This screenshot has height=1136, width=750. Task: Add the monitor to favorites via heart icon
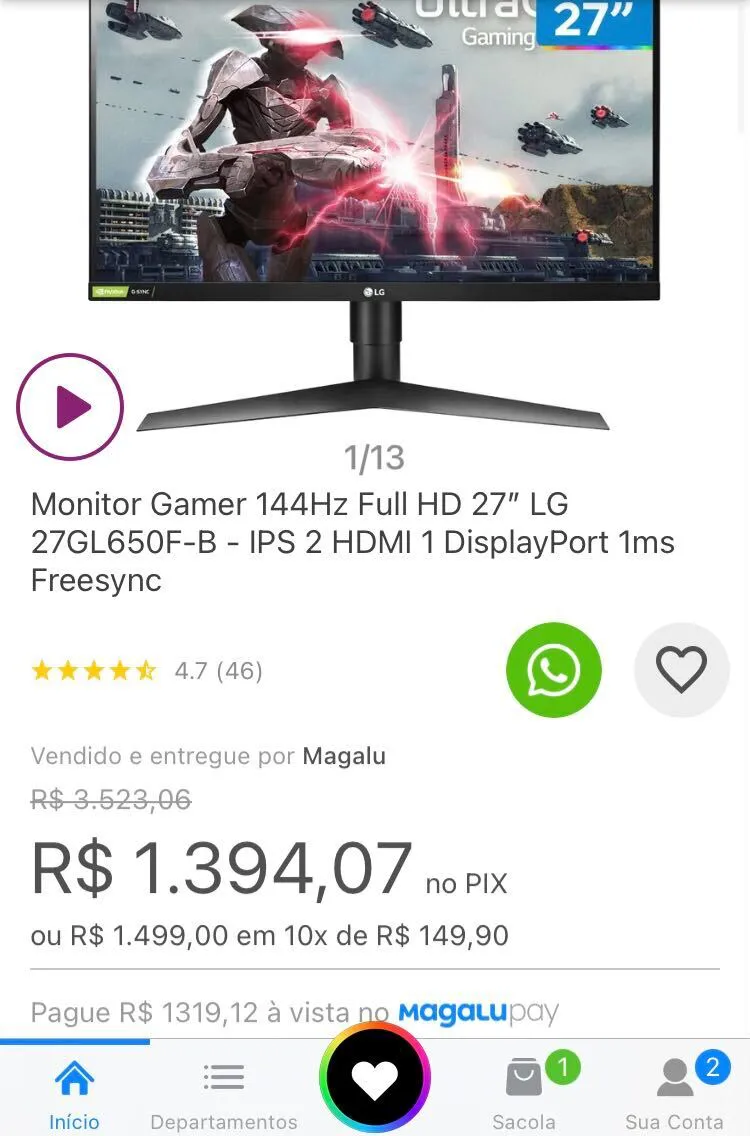[681, 670]
